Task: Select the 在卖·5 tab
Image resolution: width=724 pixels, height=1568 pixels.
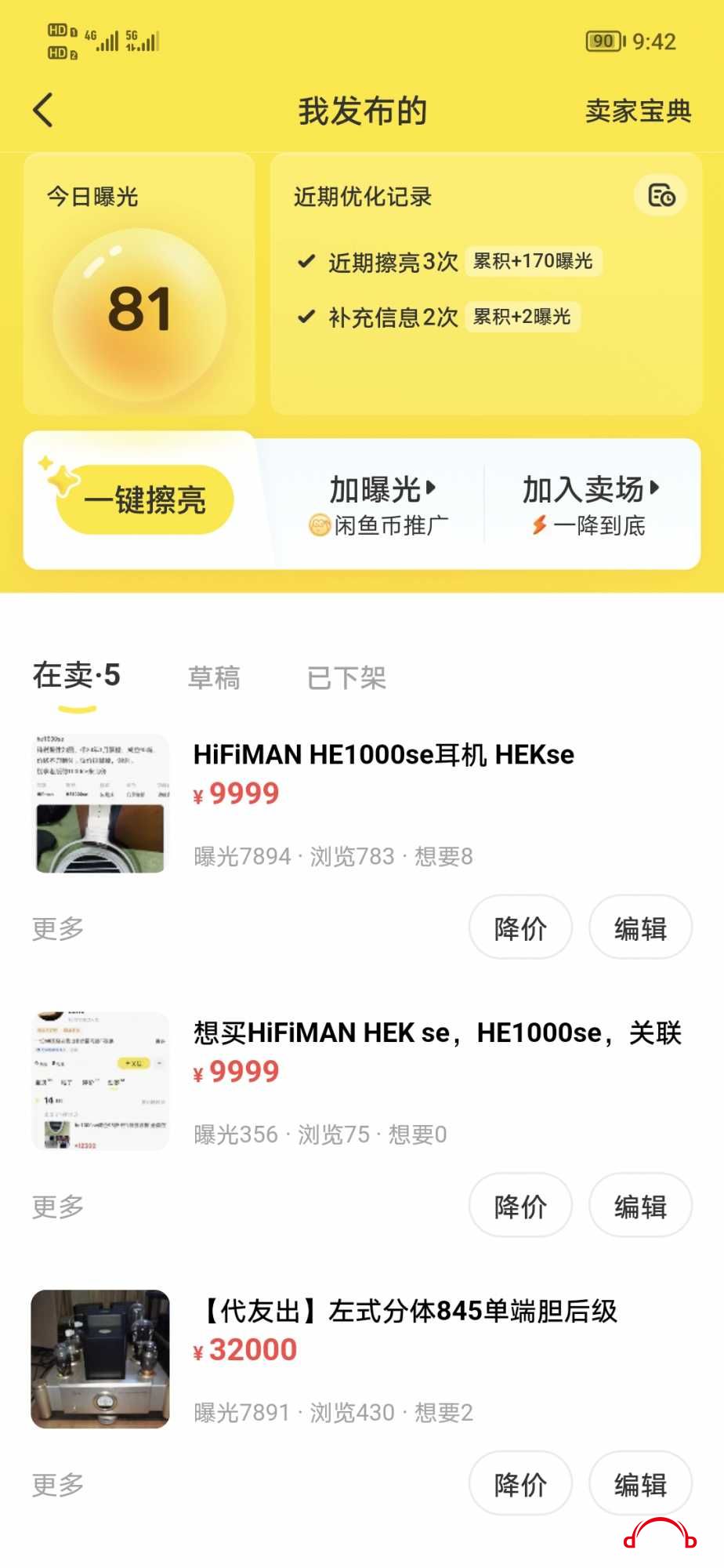Action: pos(77,676)
